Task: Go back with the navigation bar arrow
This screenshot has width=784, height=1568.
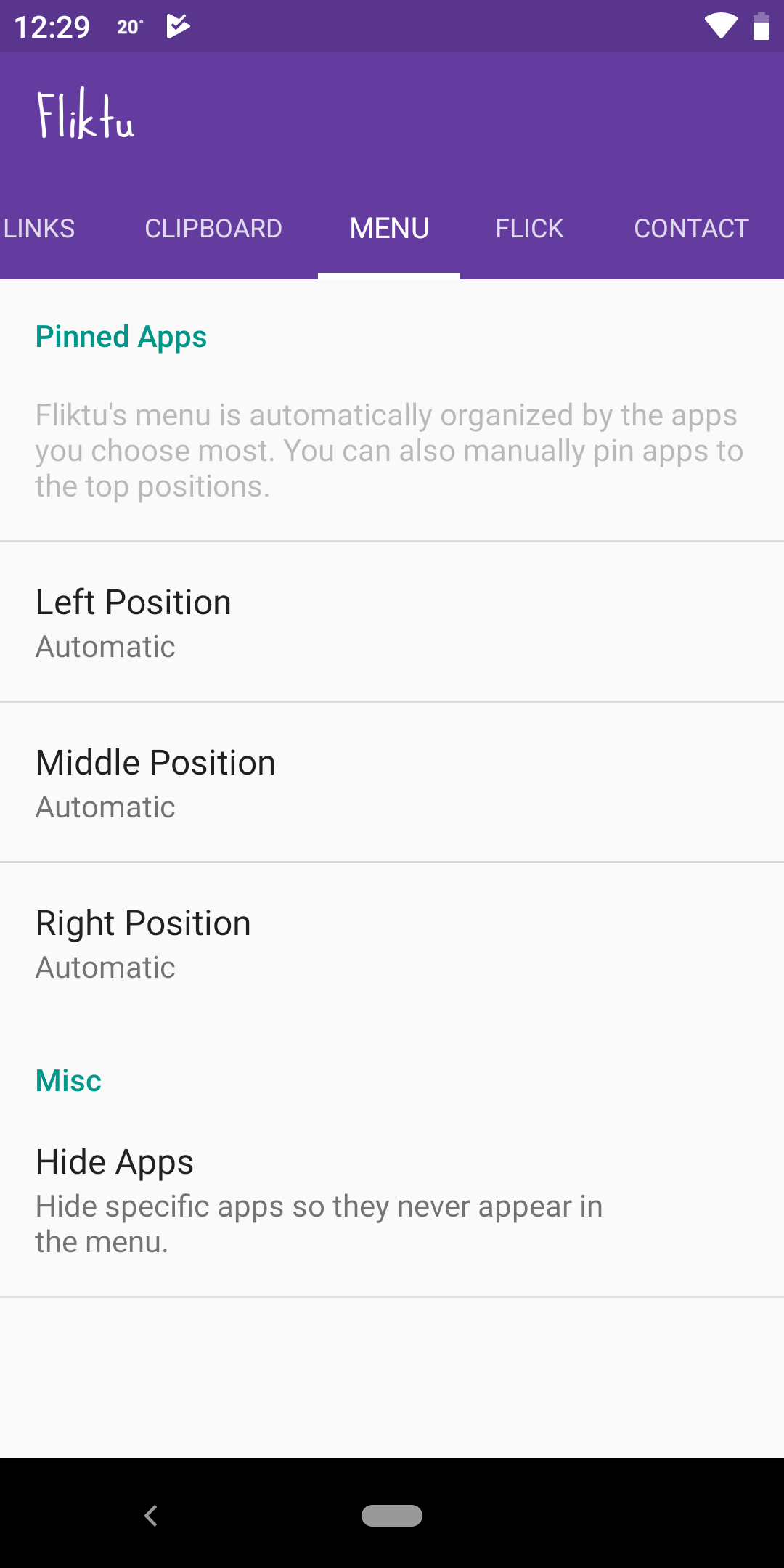Action: pos(151,1516)
